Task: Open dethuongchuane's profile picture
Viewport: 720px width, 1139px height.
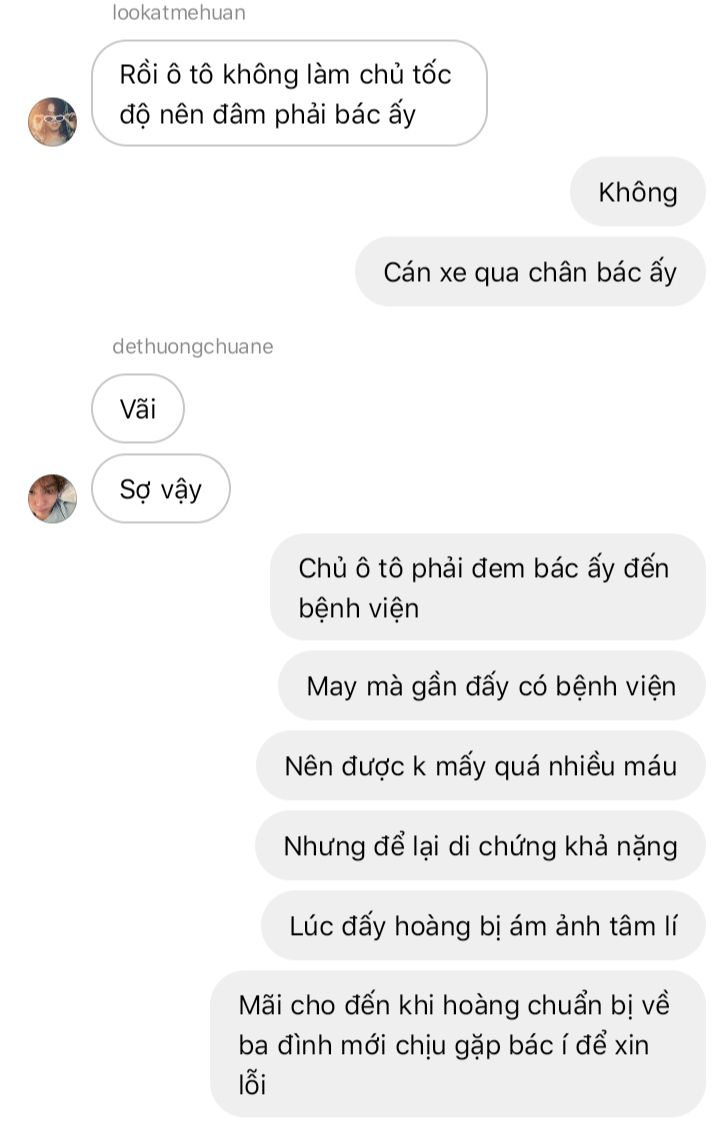Action: [52, 498]
